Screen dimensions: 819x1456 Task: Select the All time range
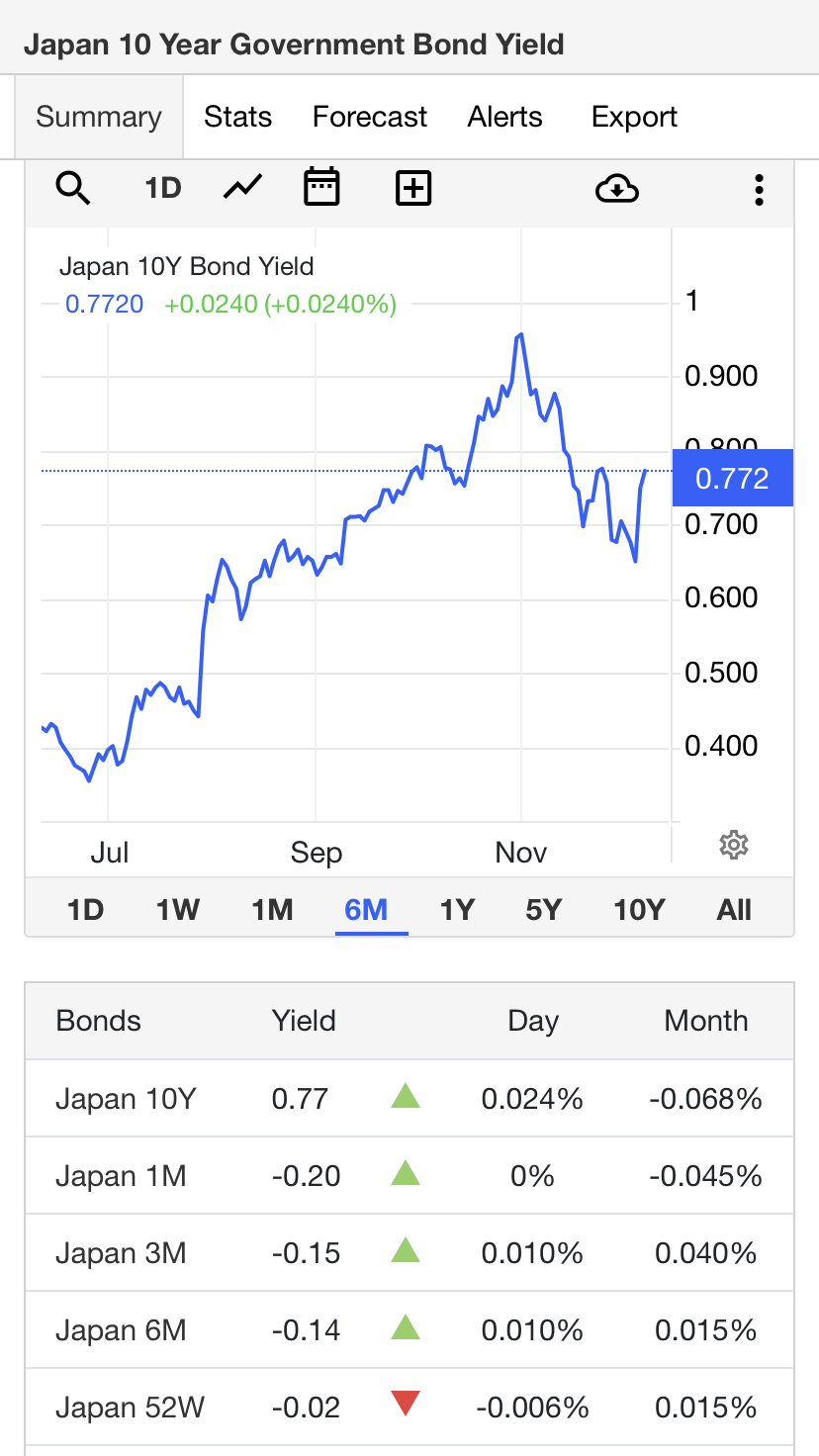[734, 909]
